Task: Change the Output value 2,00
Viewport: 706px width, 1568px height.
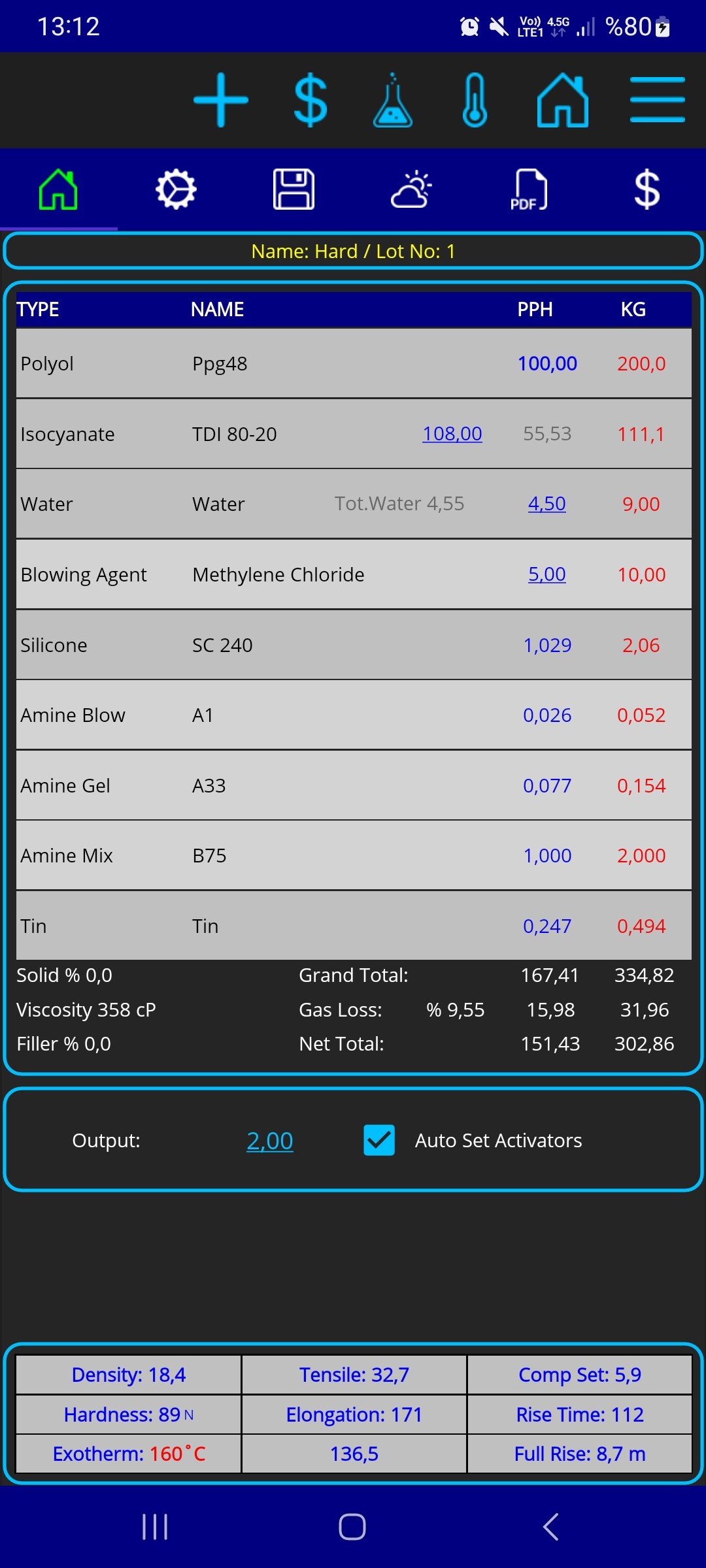Action: (x=269, y=1141)
